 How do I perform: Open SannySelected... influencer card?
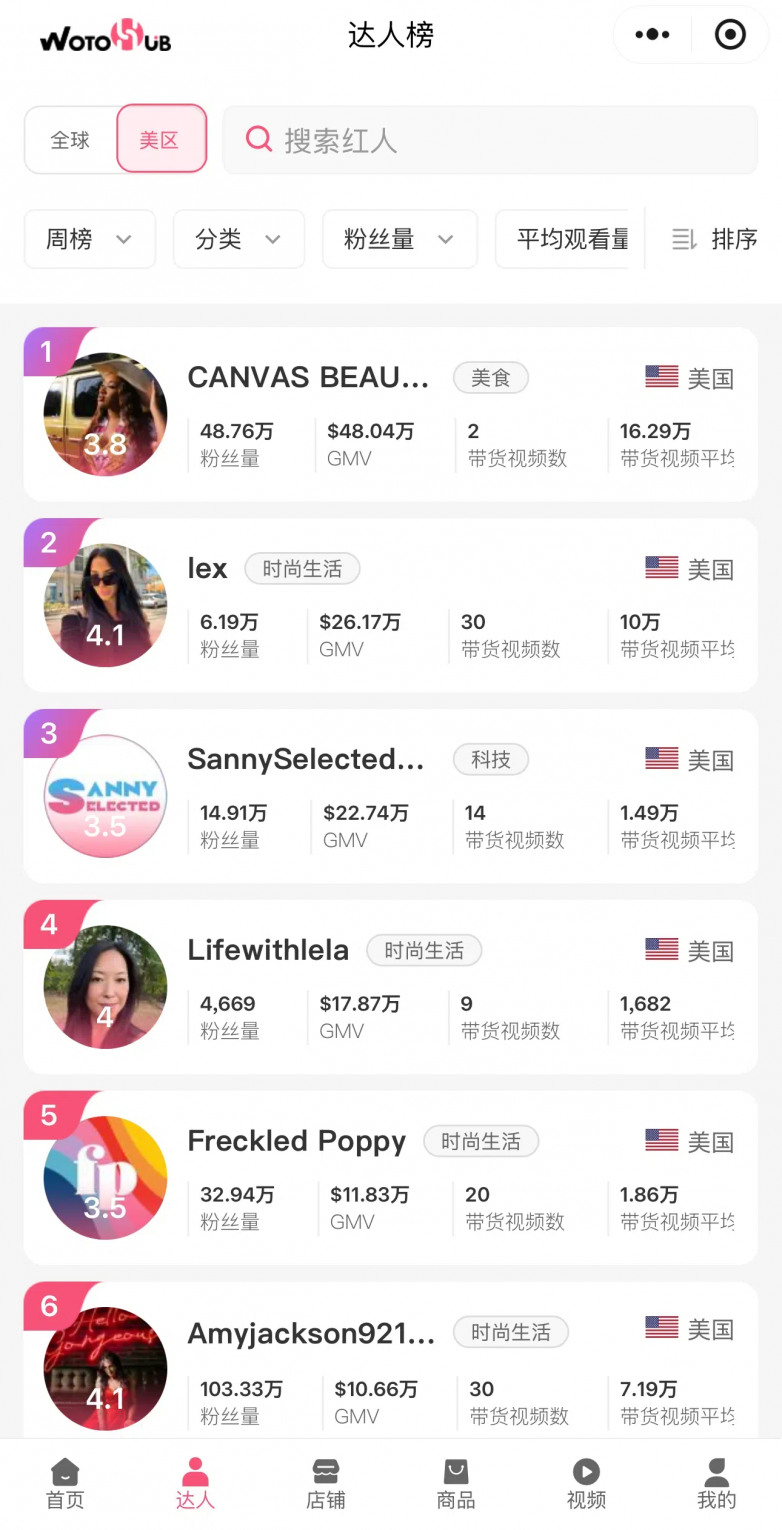pos(390,796)
